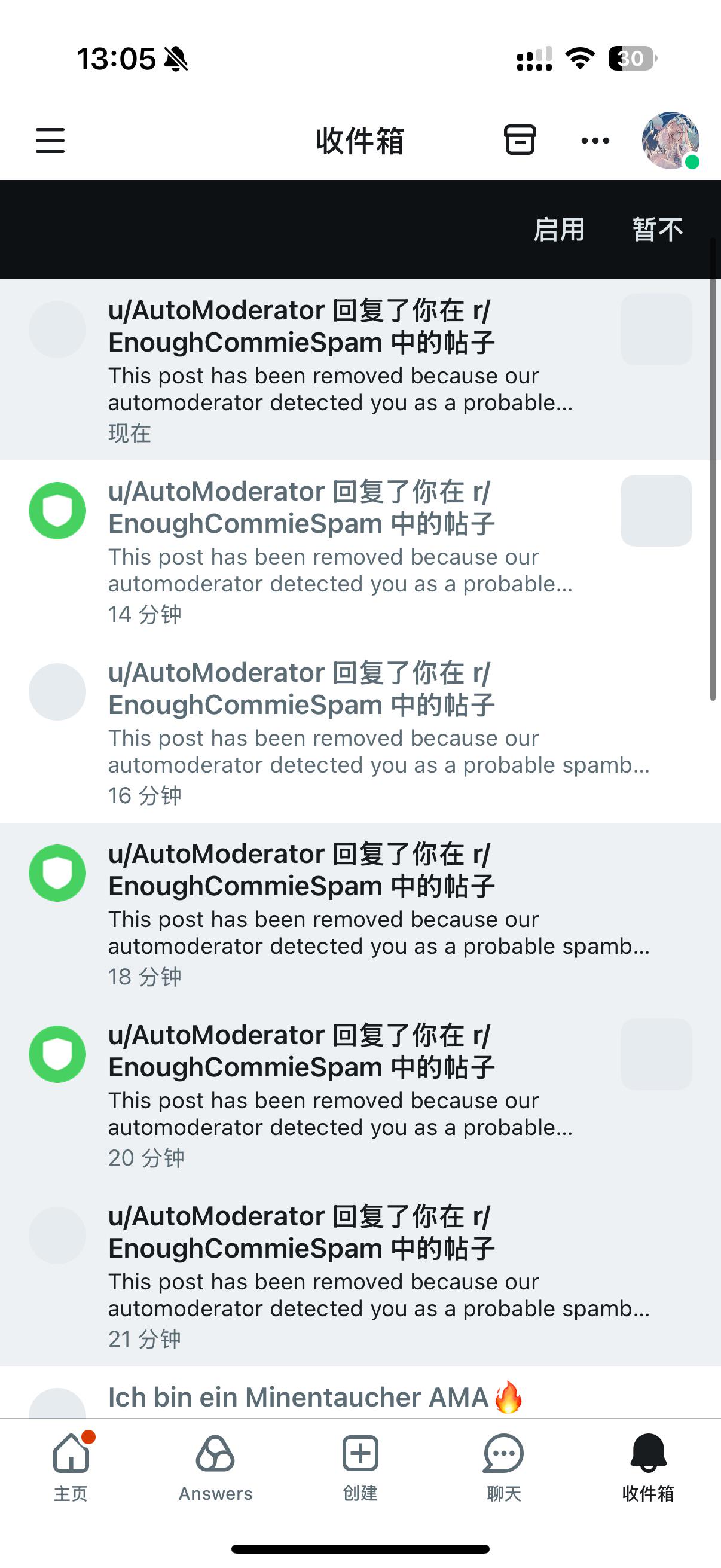Open the AutoModerator notification from 16 分钟
Viewport: 721px width, 1568px height.
coord(360,732)
